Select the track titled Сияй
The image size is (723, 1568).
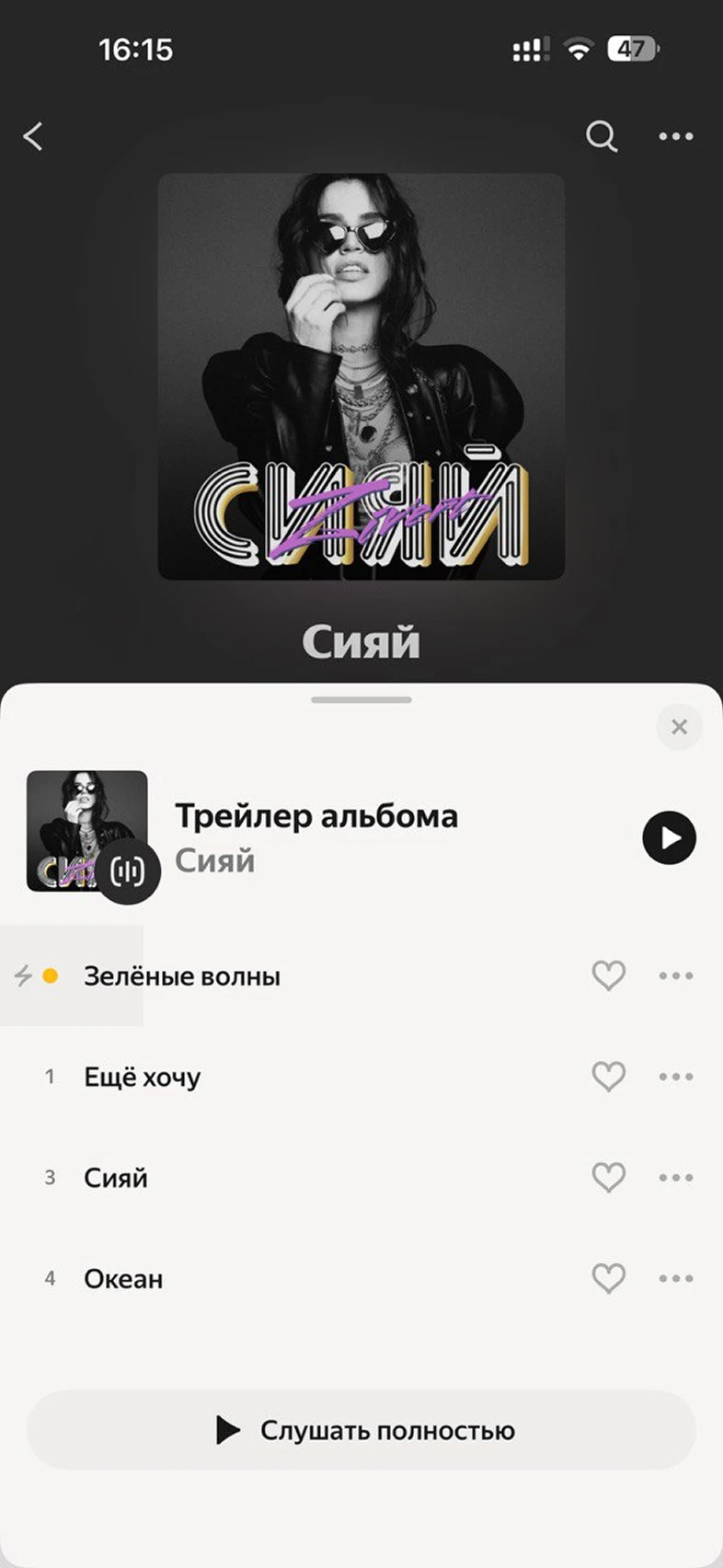click(115, 1177)
